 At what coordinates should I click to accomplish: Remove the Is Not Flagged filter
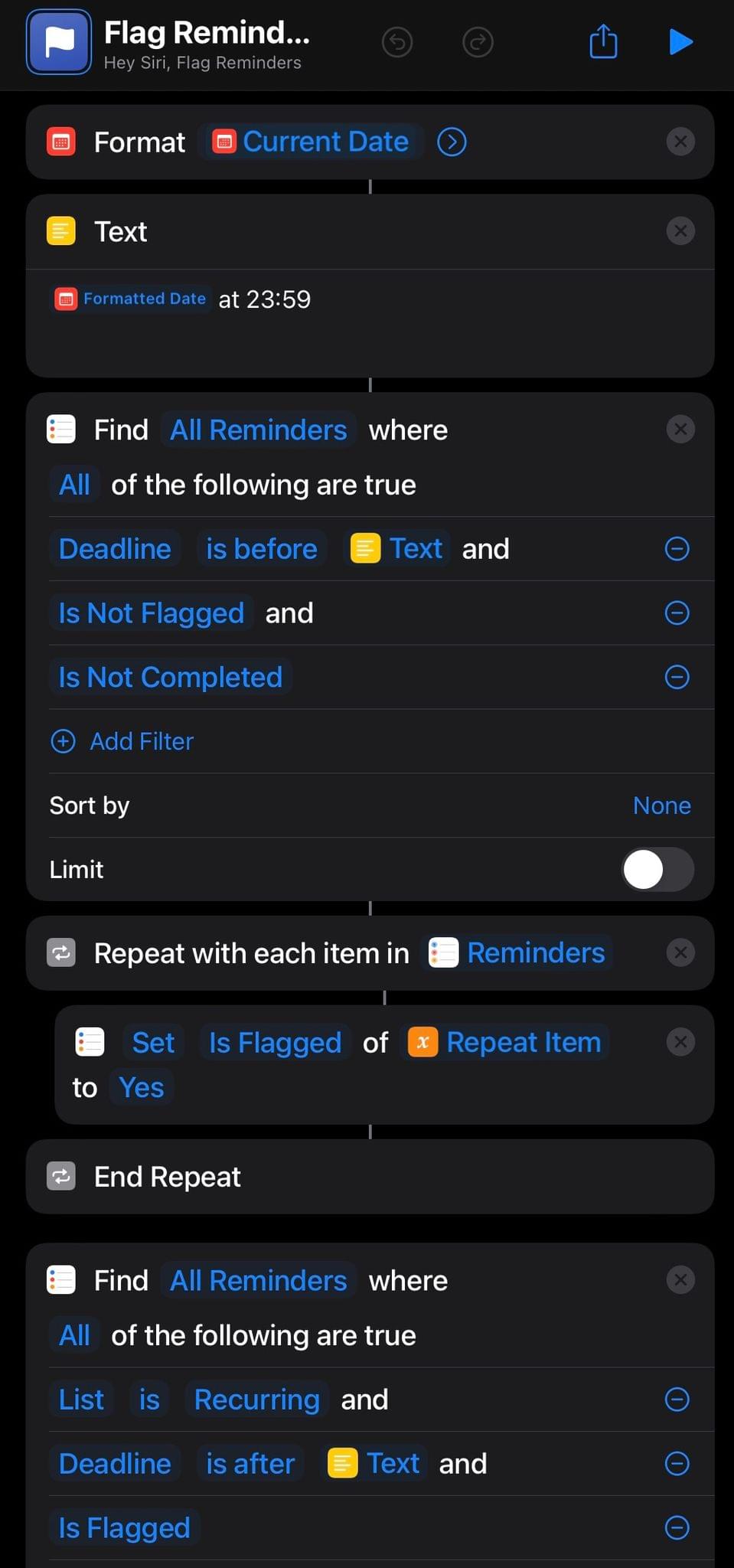point(677,613)
